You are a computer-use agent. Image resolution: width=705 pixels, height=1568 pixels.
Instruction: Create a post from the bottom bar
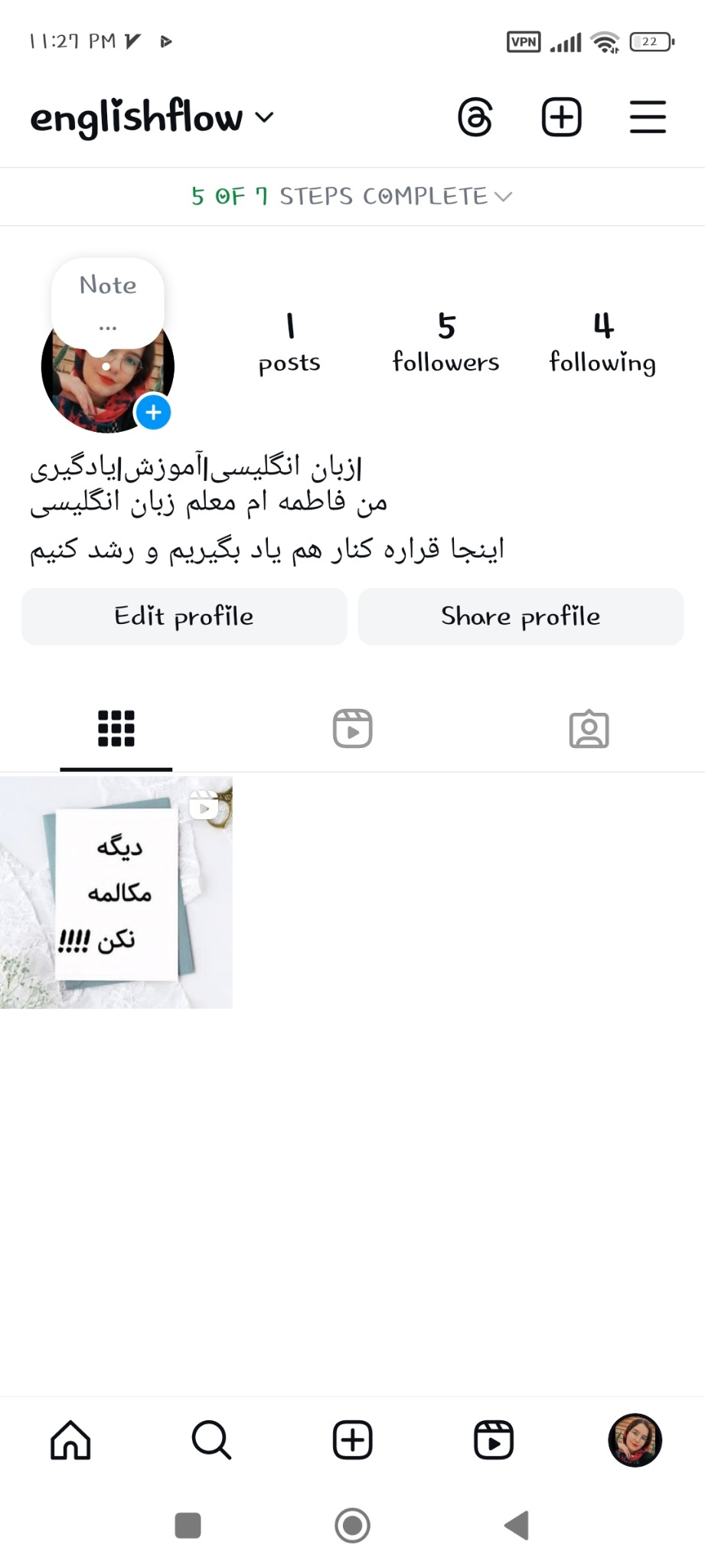point(352,1440)
